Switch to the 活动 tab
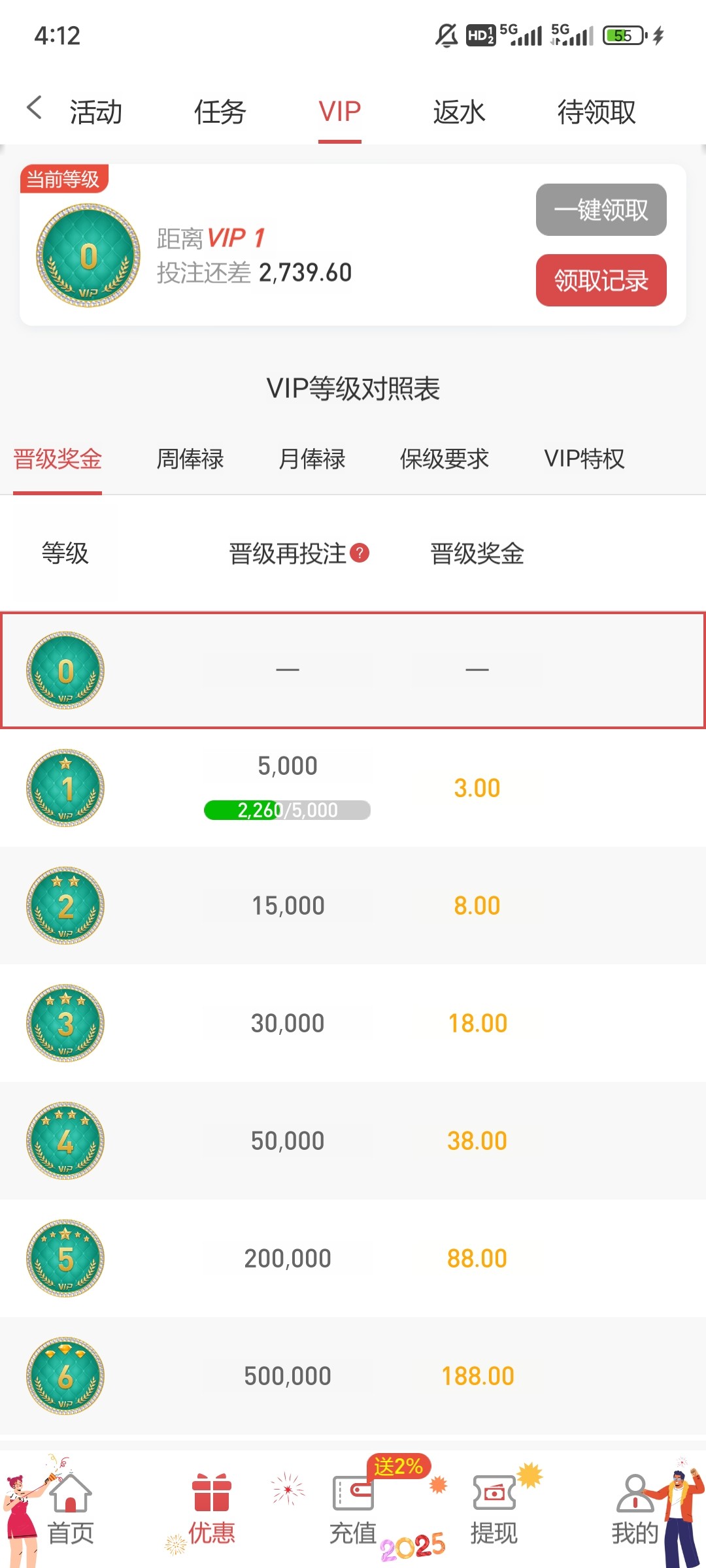 click(96, 112)
